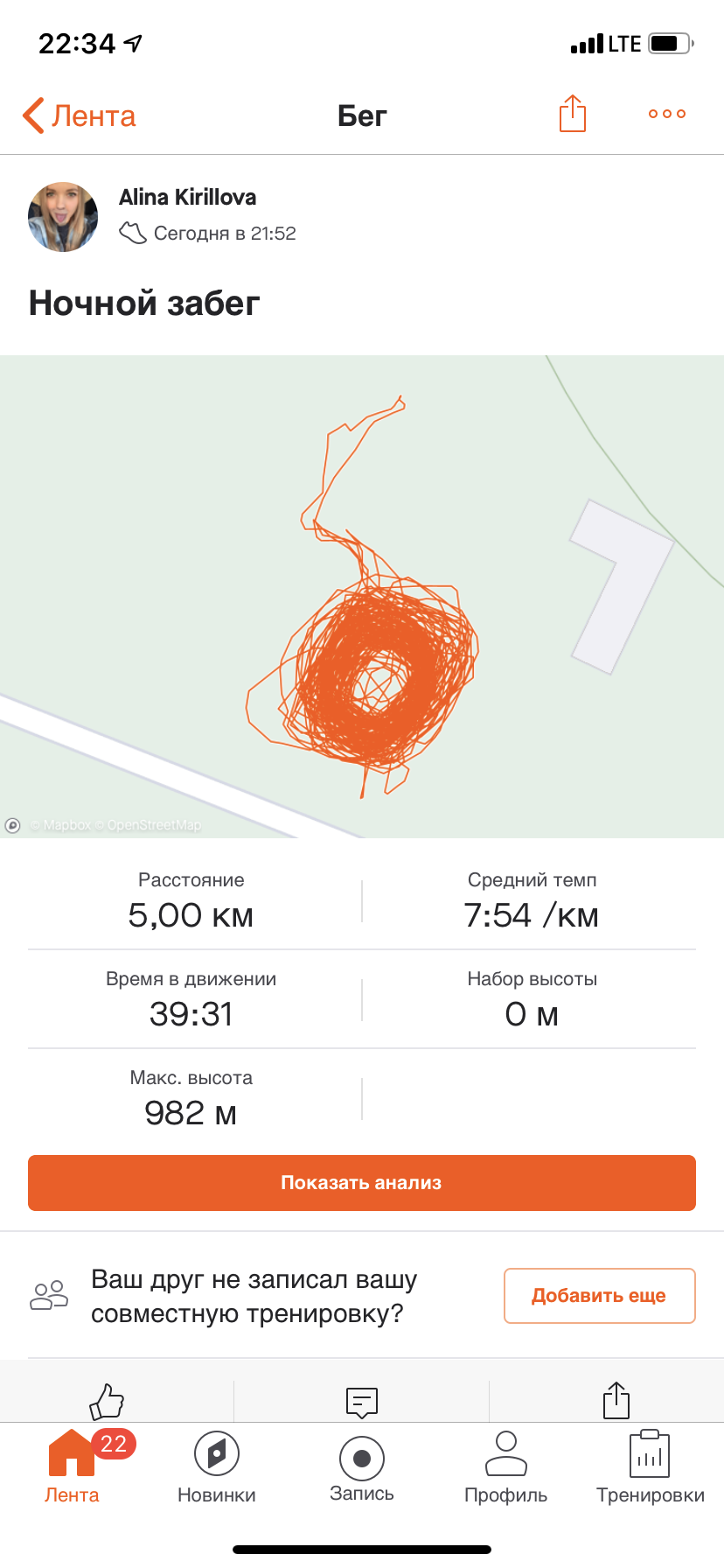Share this run from the top bar
Image resolution: width=724 pixels, height=1568 pixels.
(572, 114)
